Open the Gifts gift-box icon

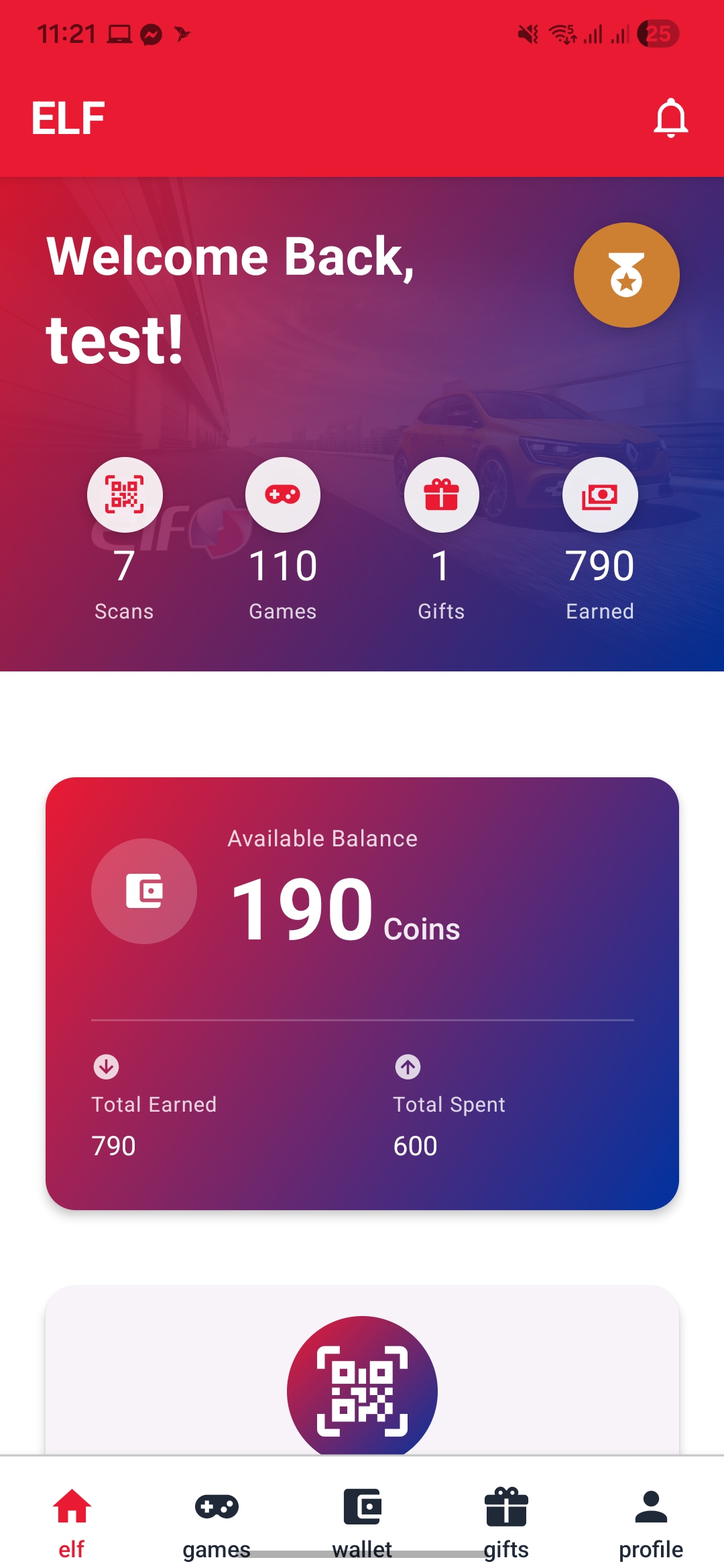pyautogui.click(x=441, y=495)
